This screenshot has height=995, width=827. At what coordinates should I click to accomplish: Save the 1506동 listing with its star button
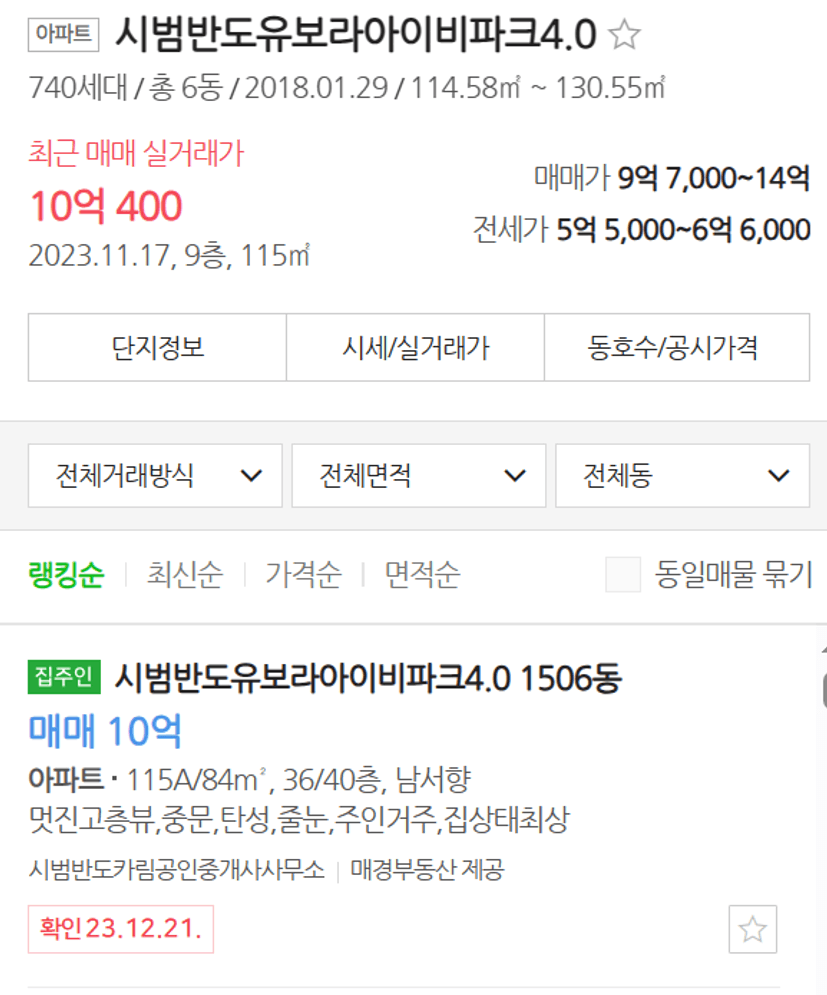(x=753, y=929)
